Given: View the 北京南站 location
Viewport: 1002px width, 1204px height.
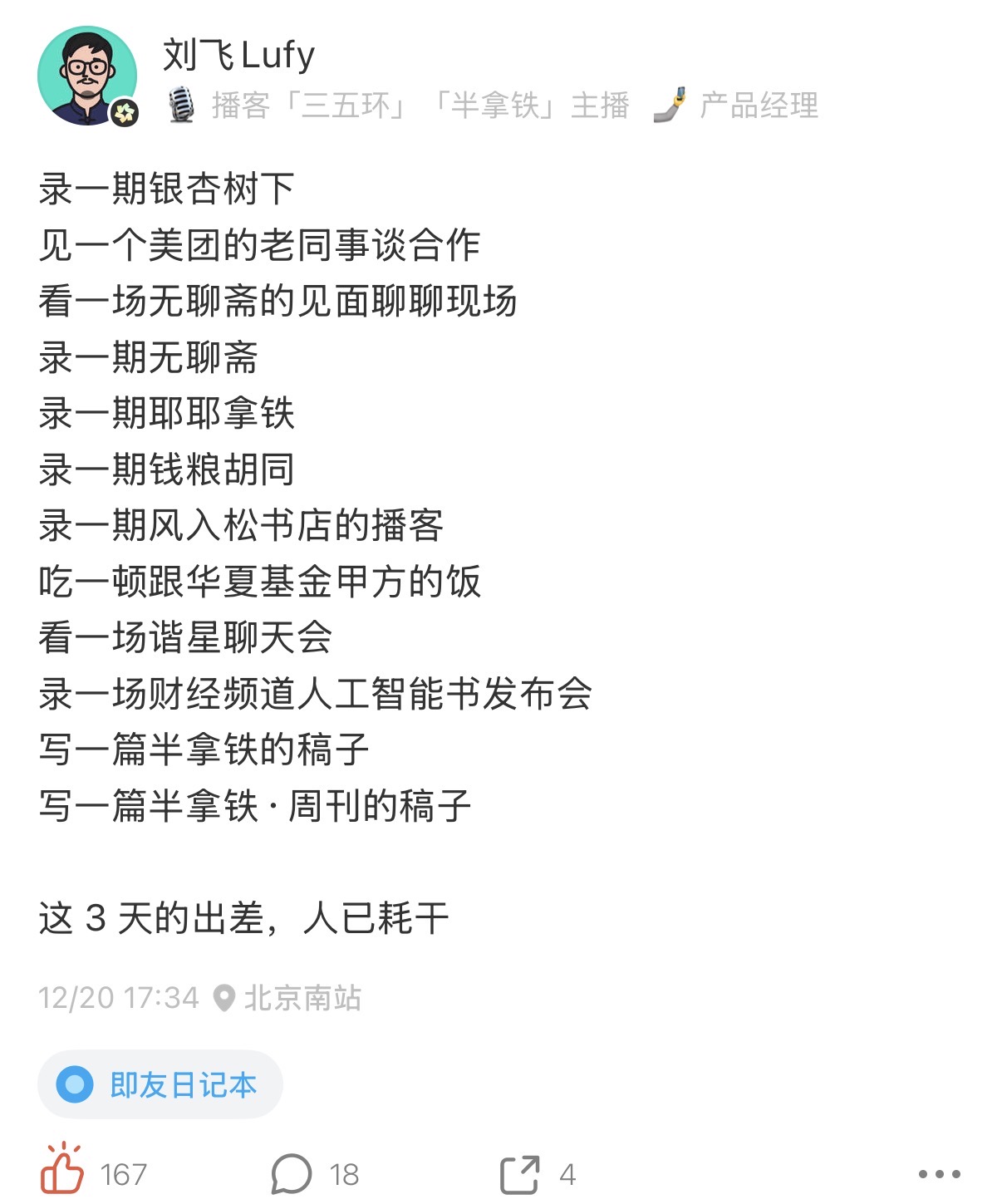Looking at the screenshot, I should tap(288, 997).
